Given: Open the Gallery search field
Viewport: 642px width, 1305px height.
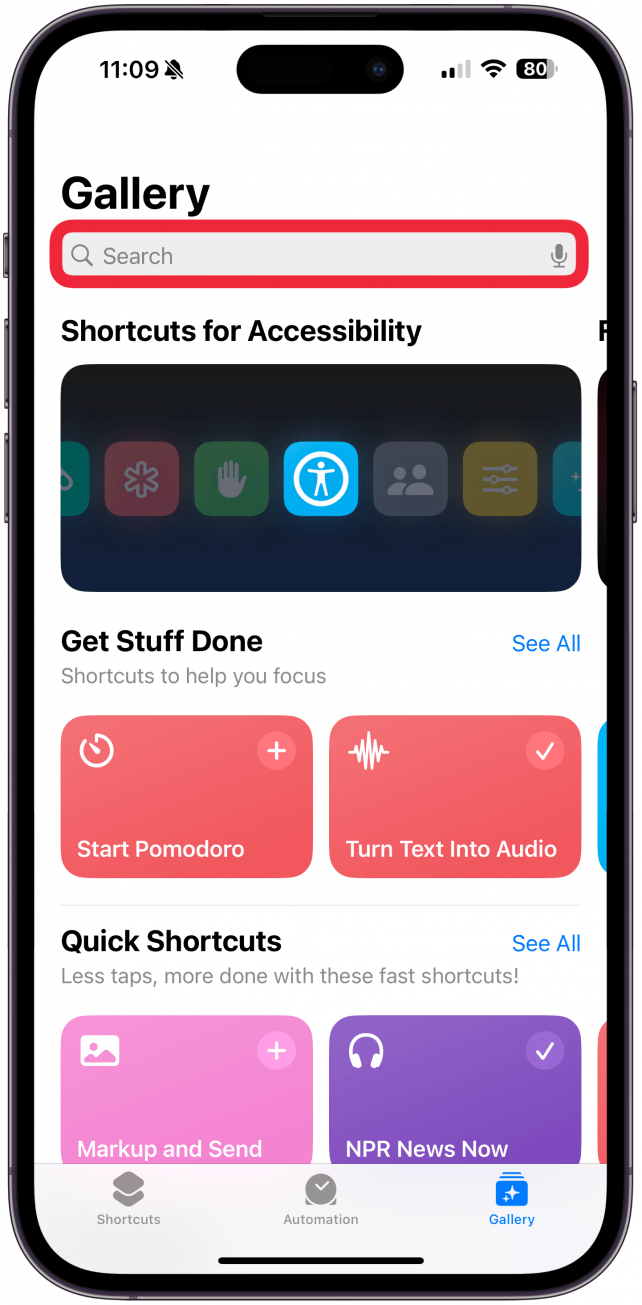Looking at the screenshot, I should click(x=300, y=256).
